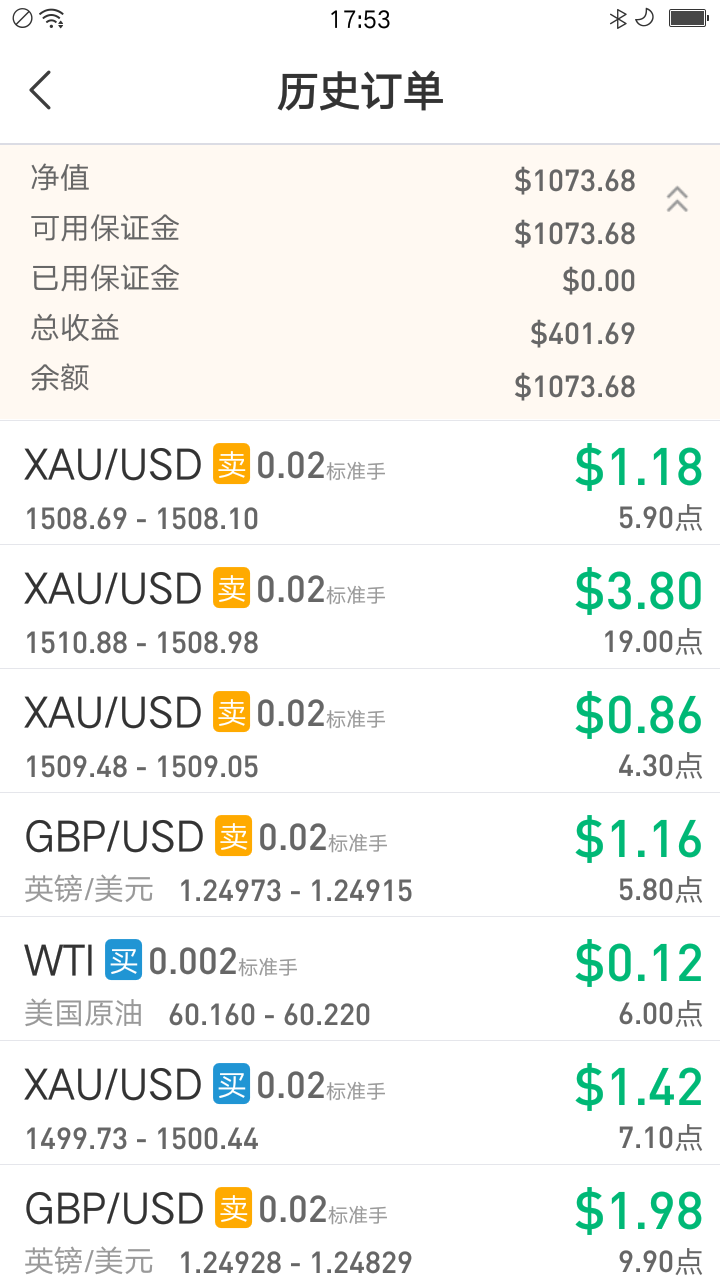Open the GBP/USD order with $1.98 profit
The image size is (720, 1280).
coord(360,1223)
